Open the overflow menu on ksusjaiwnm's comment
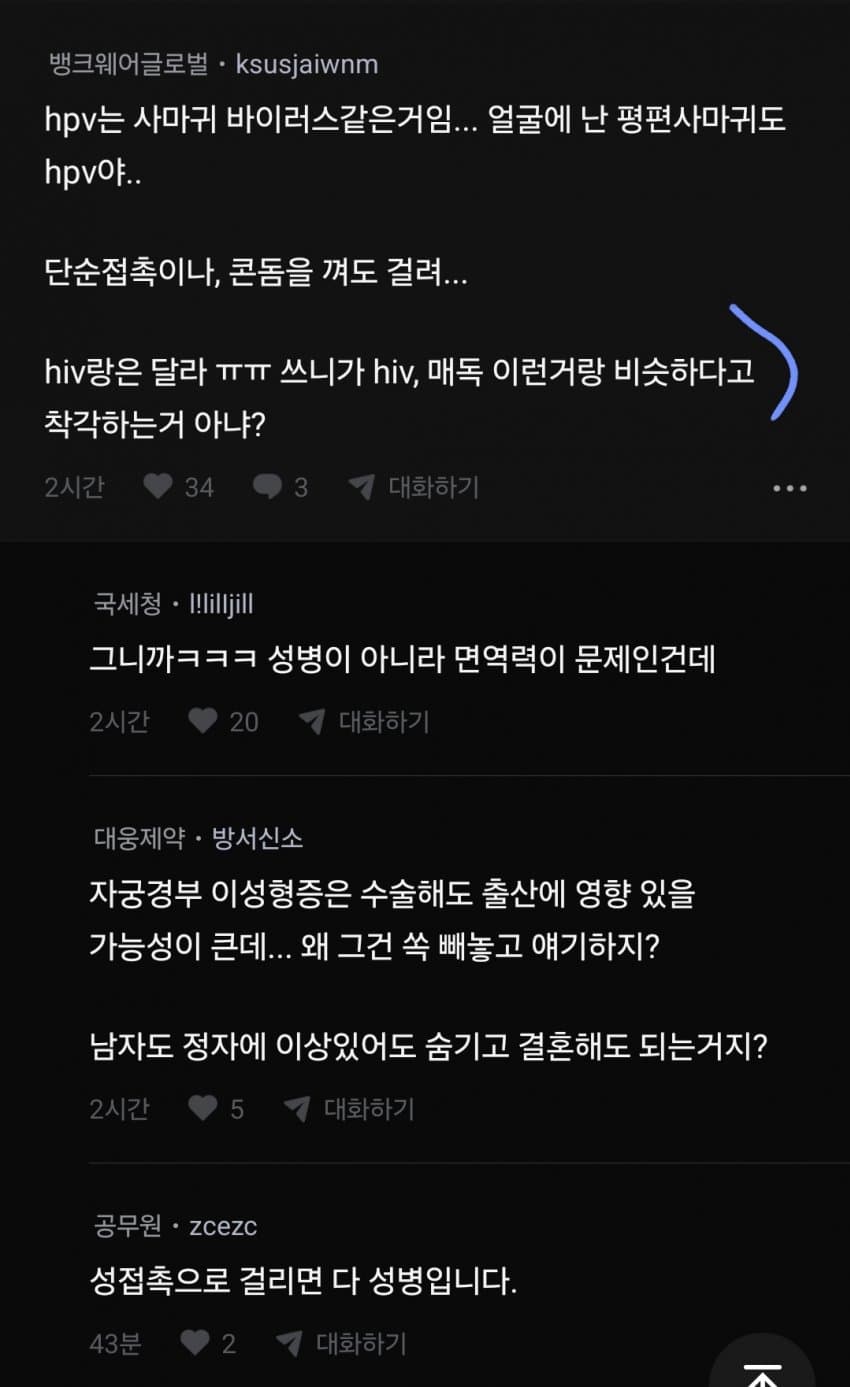The width and height of the screenshot is (850, 1387). [x=790, y=488]
